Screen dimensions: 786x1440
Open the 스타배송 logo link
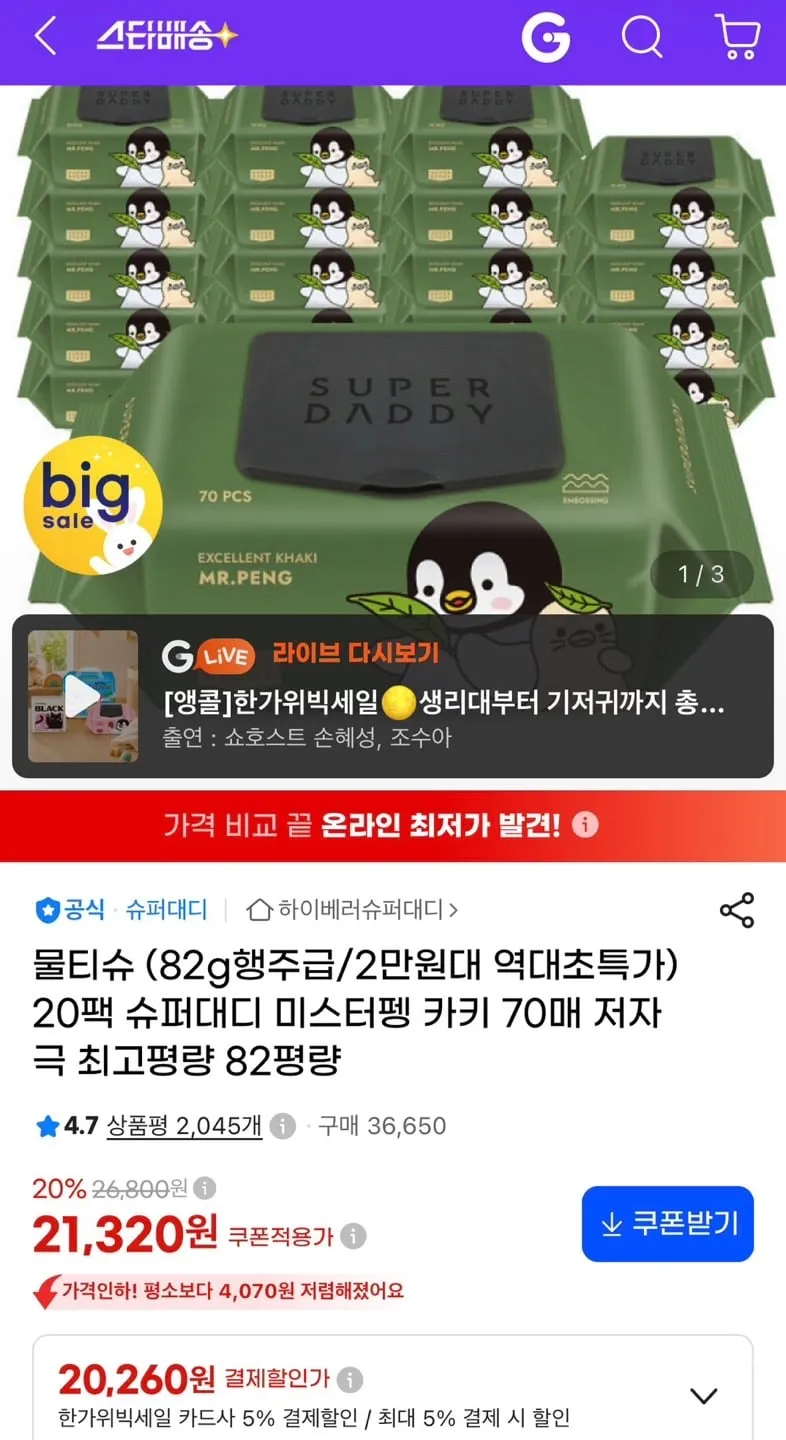coord(166,37)
